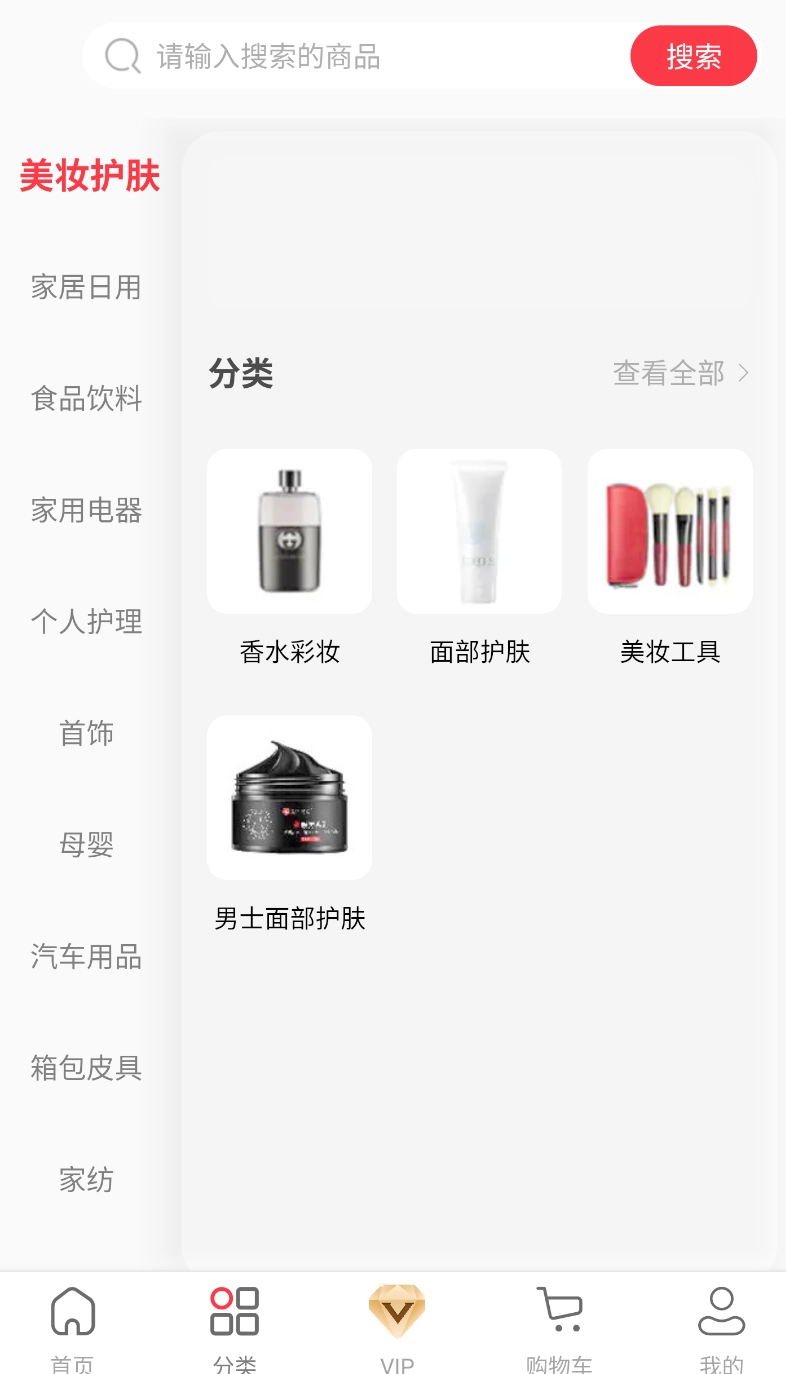Viewport: 786px width, 1374px height.
Task: Open the 男士面部护肤 category thumbnail
Action: coord(289,797)
